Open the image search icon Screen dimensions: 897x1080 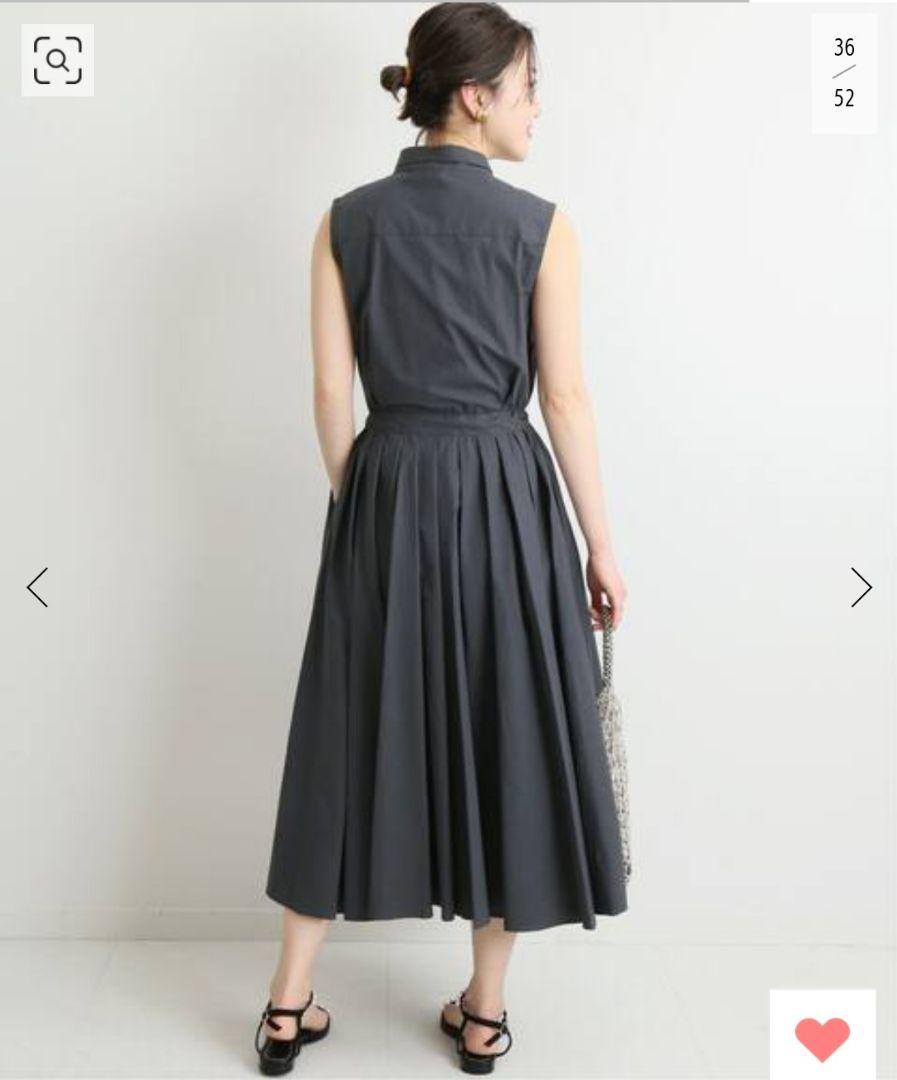click(x=57, y=60)
